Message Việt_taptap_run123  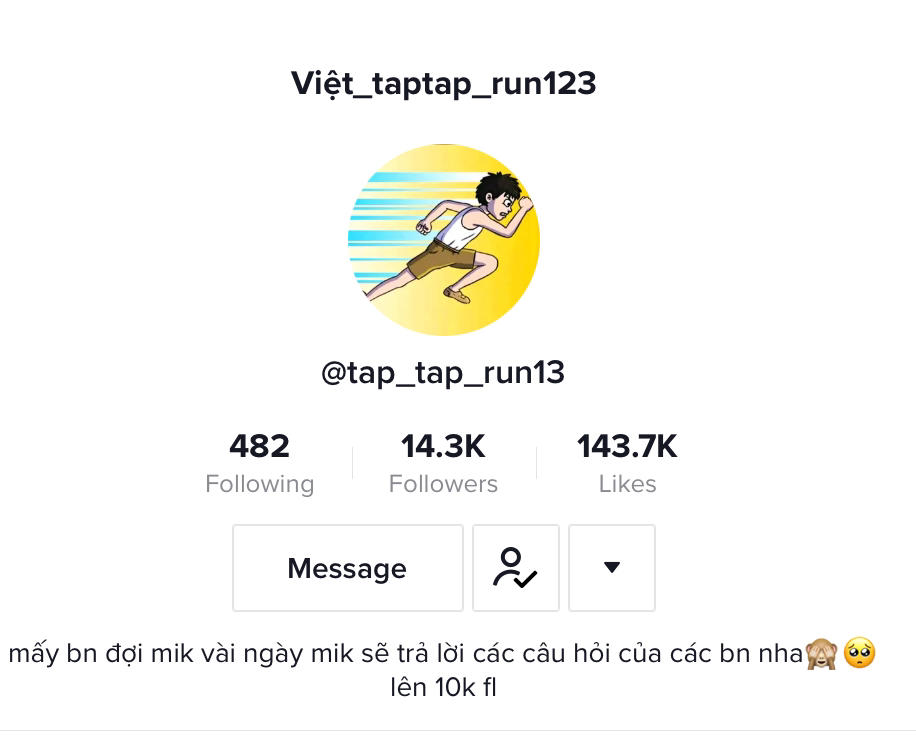tap(347, 568)
